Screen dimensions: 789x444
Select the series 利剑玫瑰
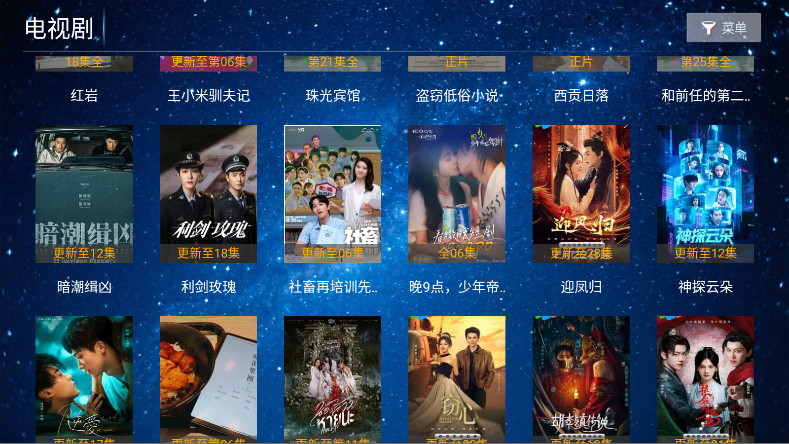pos(208,194)
